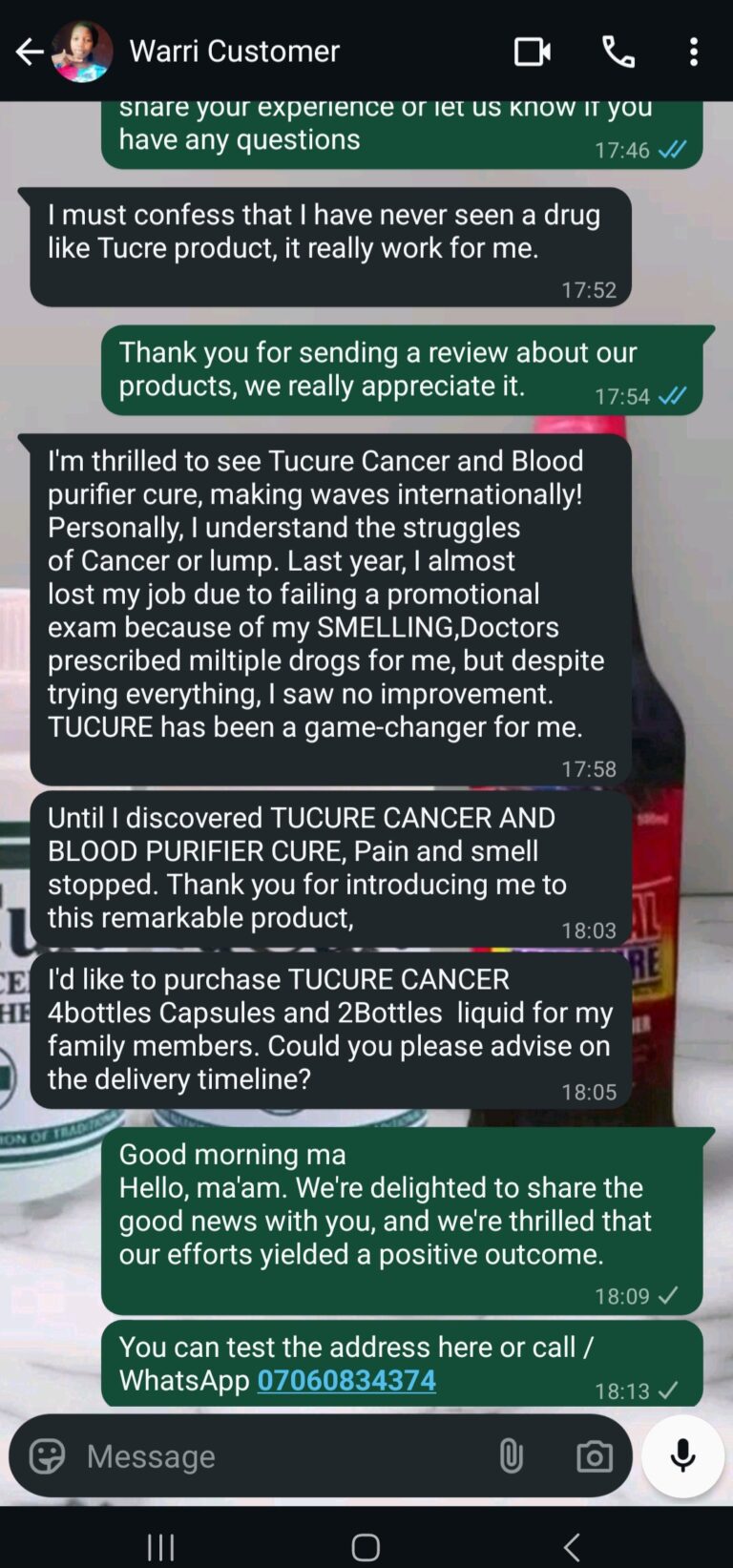Tap the phone number link 07060834374
This screenshot has width=733, height=1568.
pos(346,1380)
